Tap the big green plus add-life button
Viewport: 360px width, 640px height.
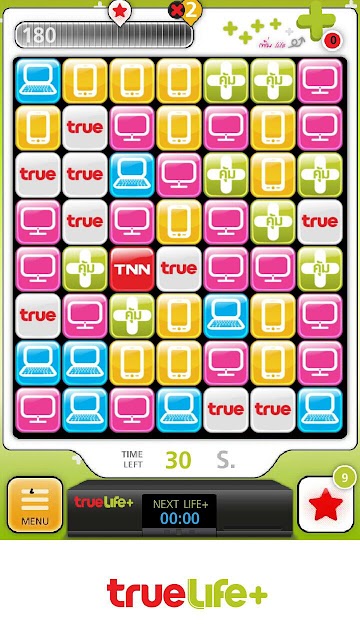tap(316, 20)
